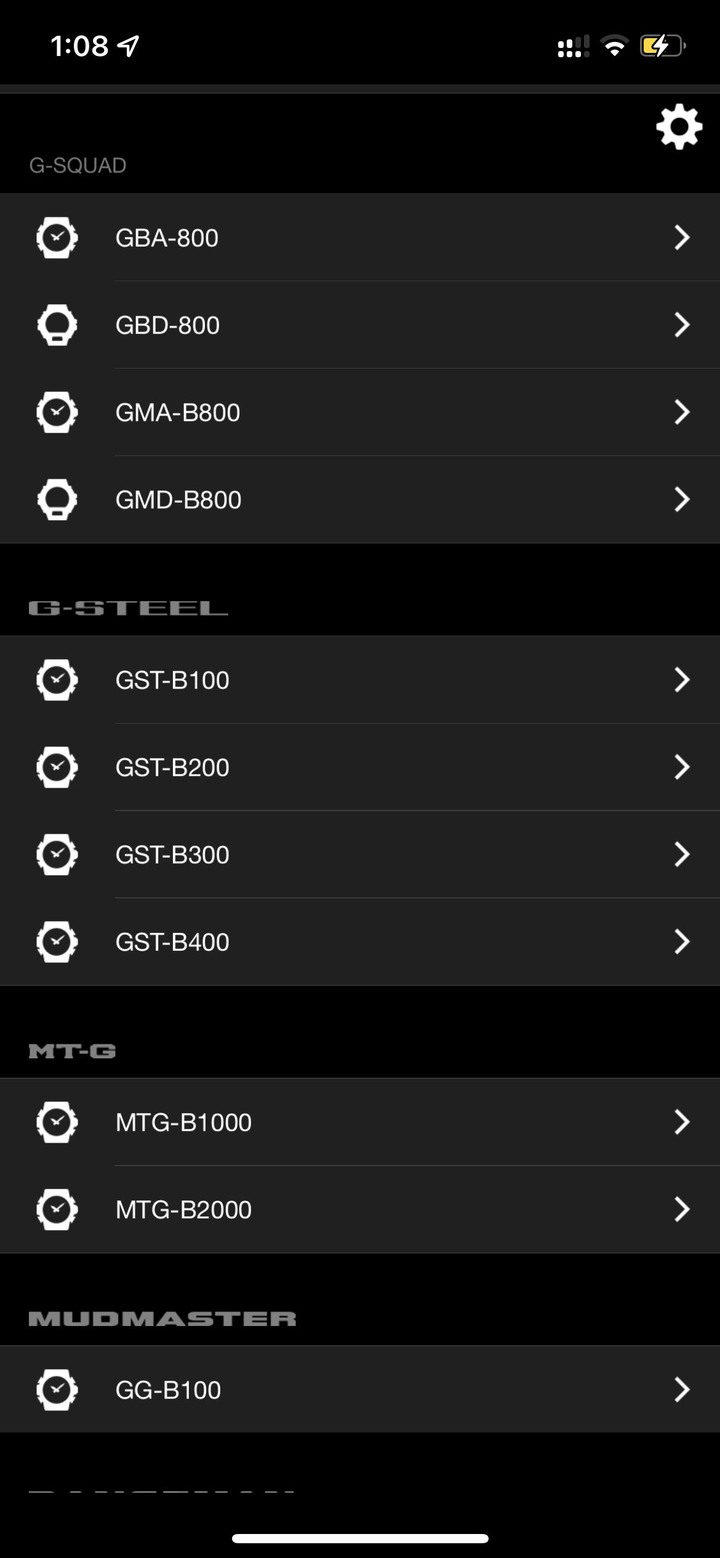Select the GBA-800 watch model
720x1558 pixels.
point(360,237)
